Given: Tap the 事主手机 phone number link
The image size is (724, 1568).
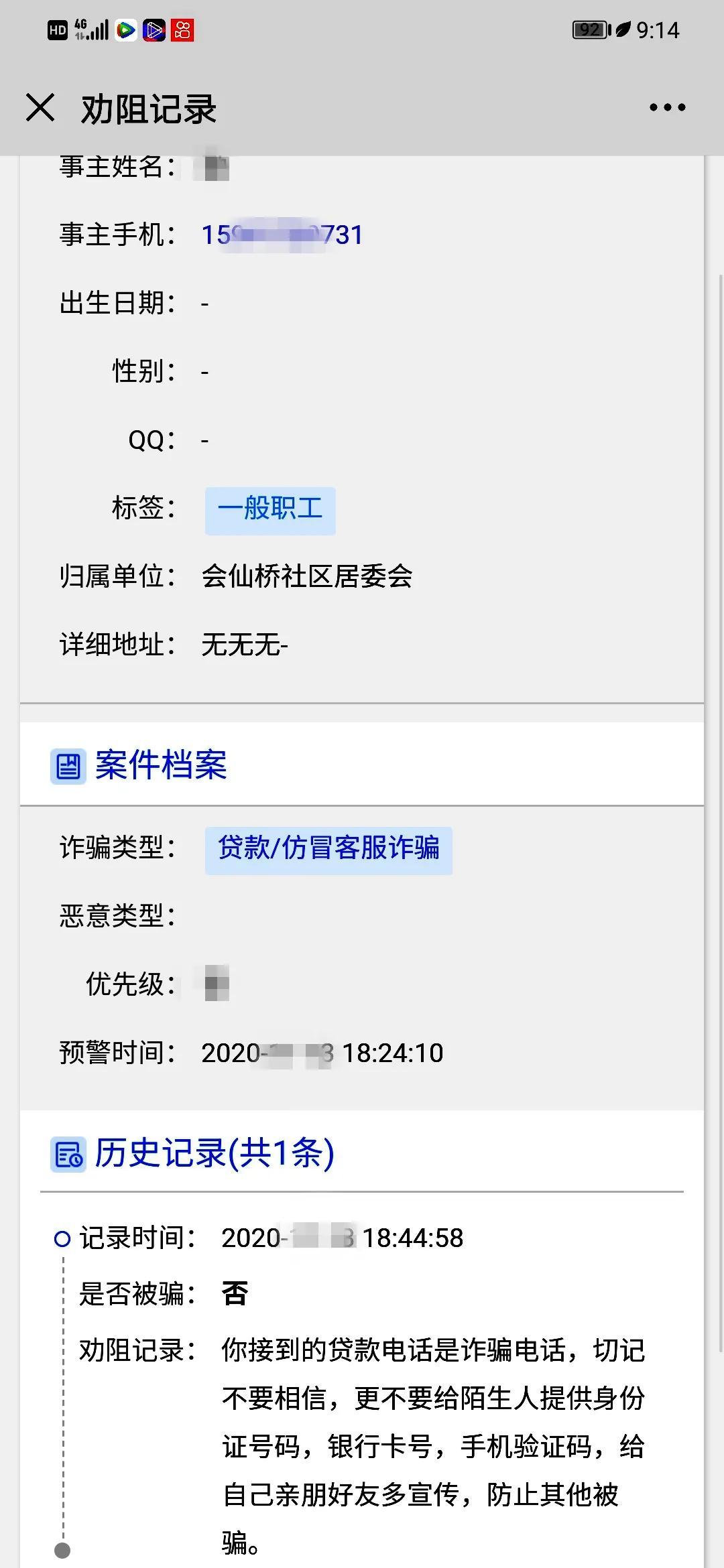Looking at the screenshot, I should [x=282, y=235].
